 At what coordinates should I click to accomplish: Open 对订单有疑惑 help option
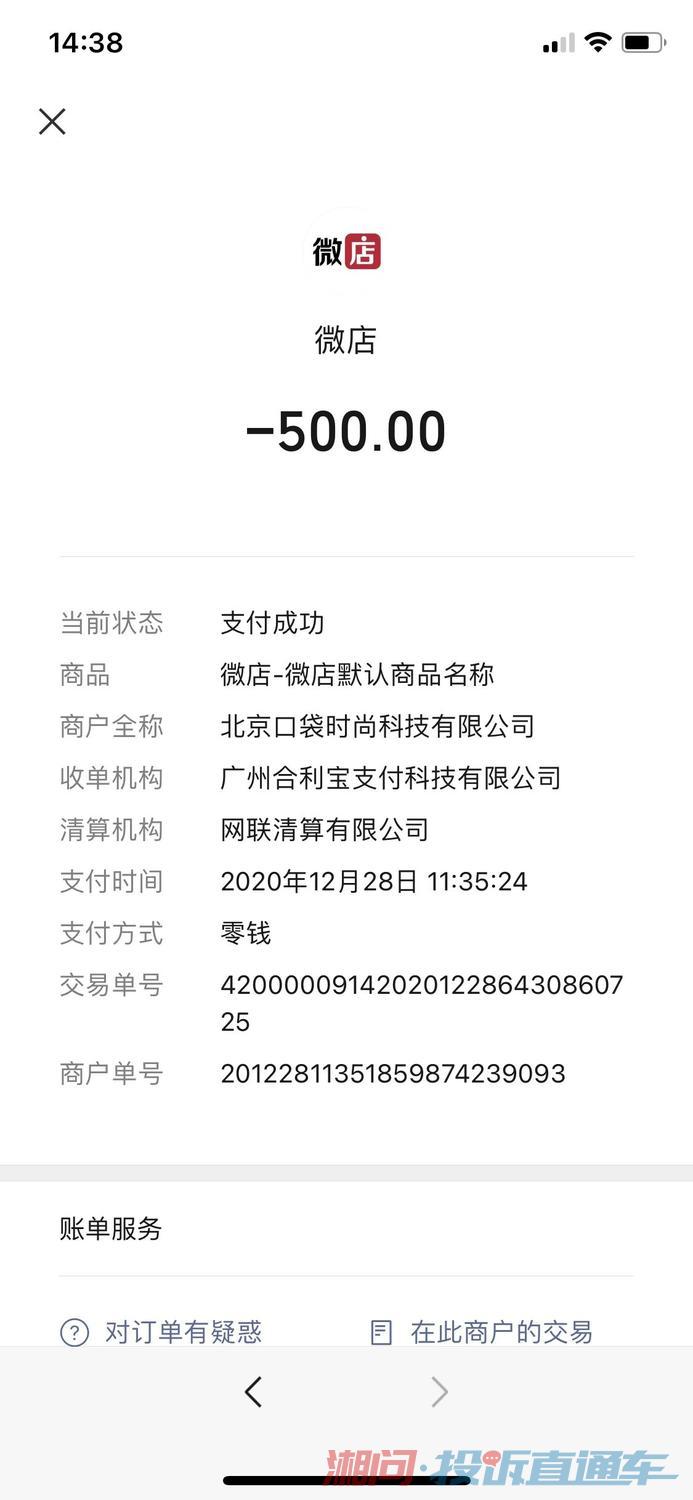pos(161,1332)
